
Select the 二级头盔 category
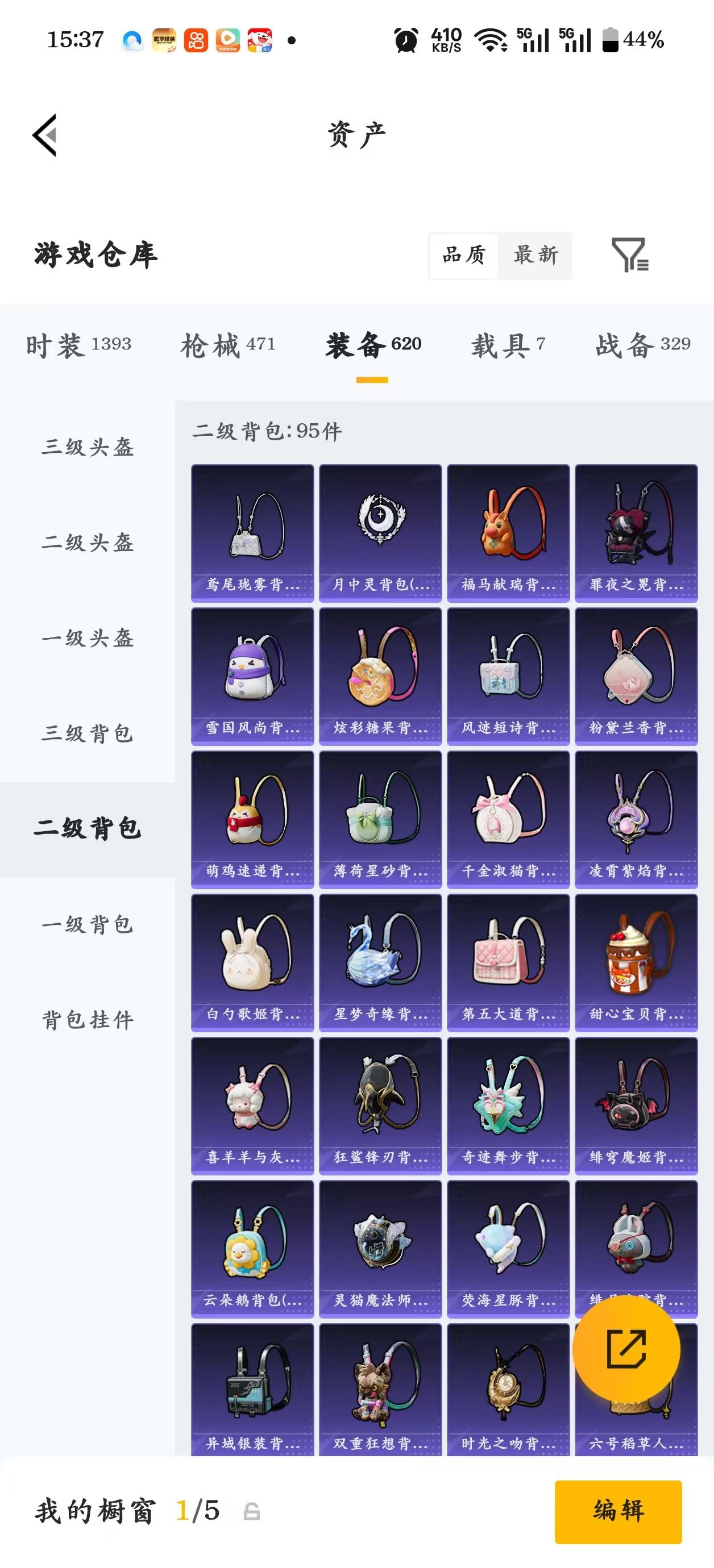(88, 543)
